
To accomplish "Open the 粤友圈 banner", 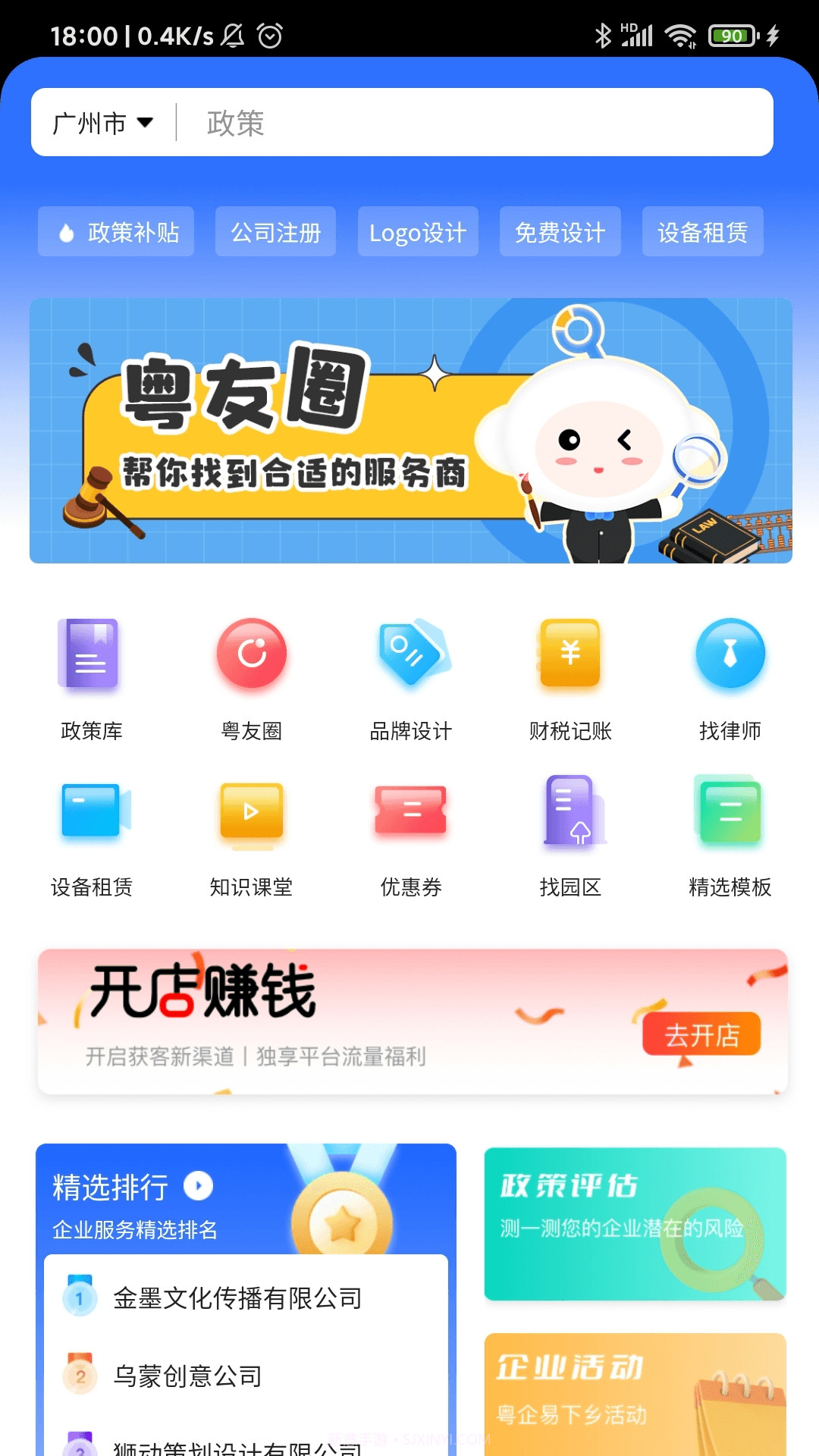I will click(410, 431).
